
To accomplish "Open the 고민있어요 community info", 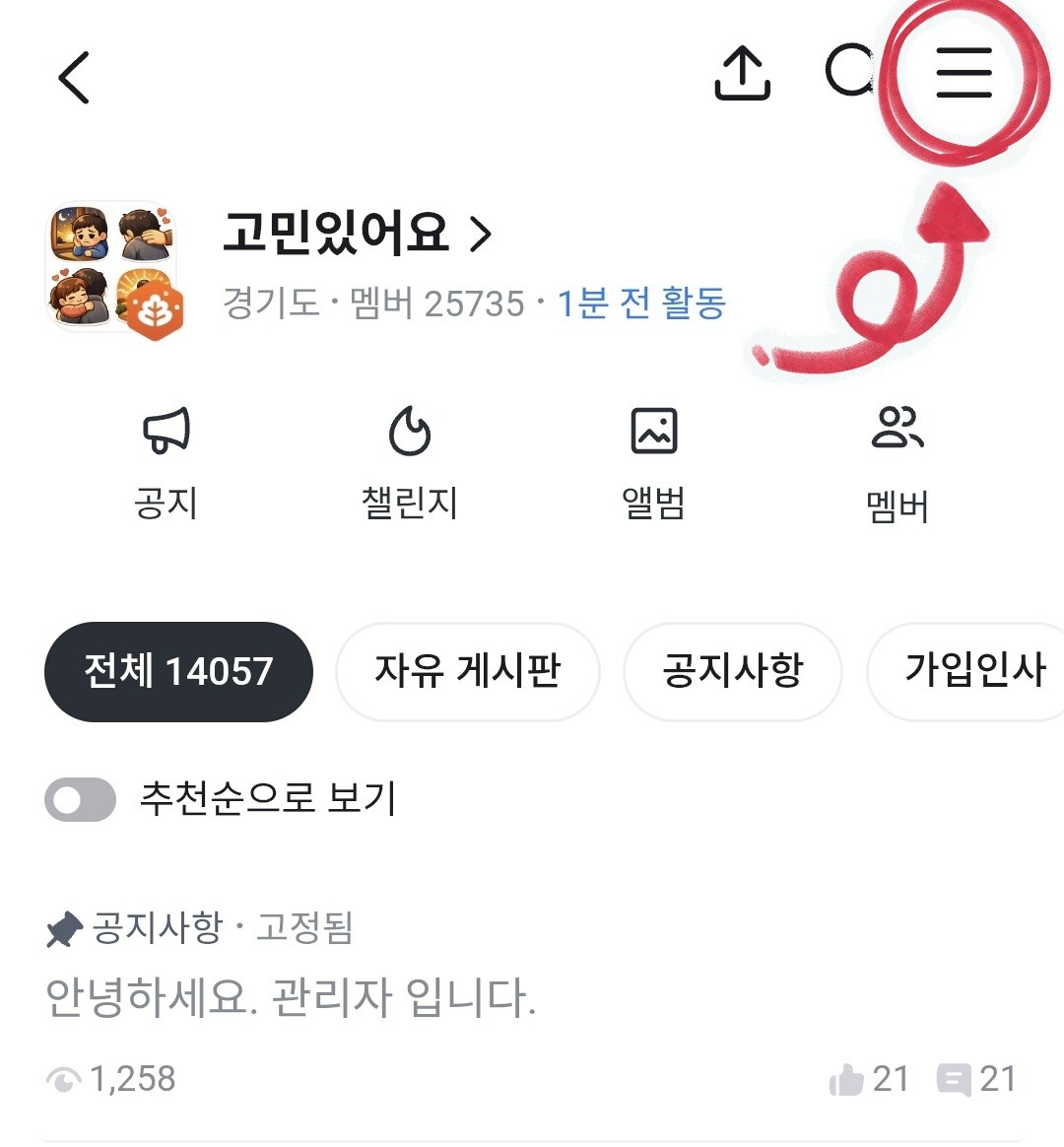I will pos(357,234).
